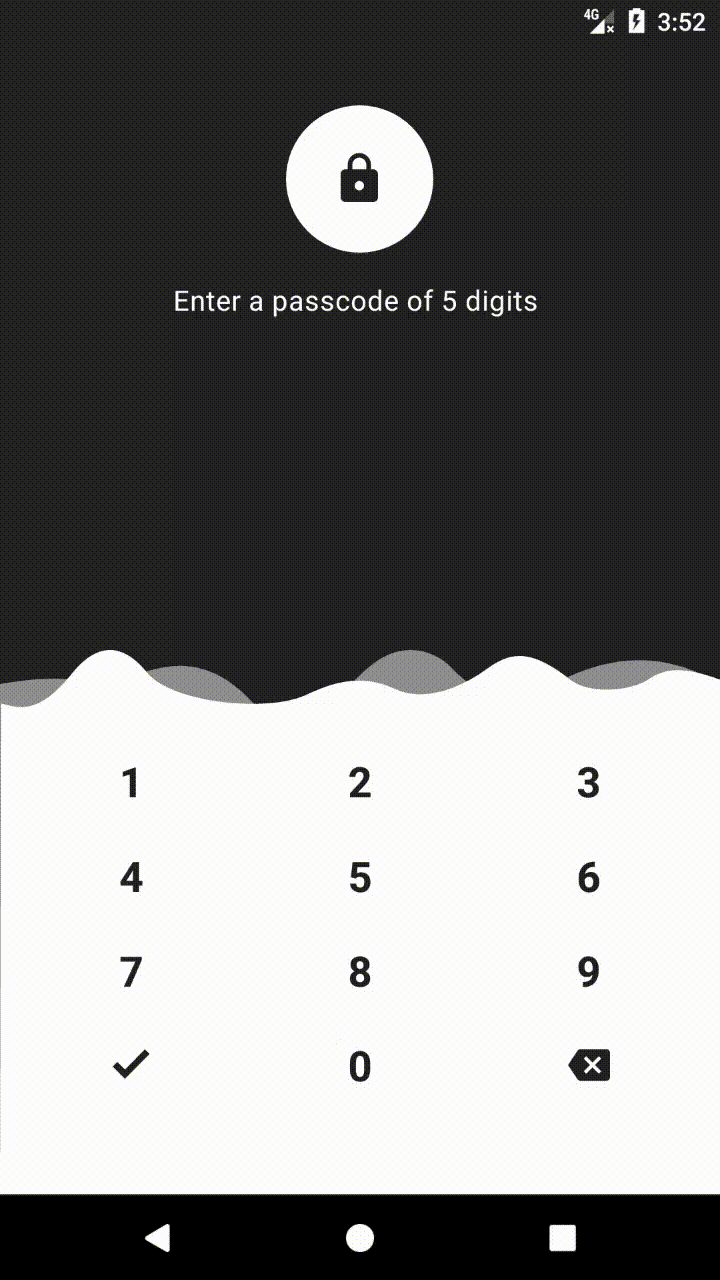Viewport: 720px width, 1280px height.
Task: Confirm the passcode with the checkmark
Action: 131,1065
